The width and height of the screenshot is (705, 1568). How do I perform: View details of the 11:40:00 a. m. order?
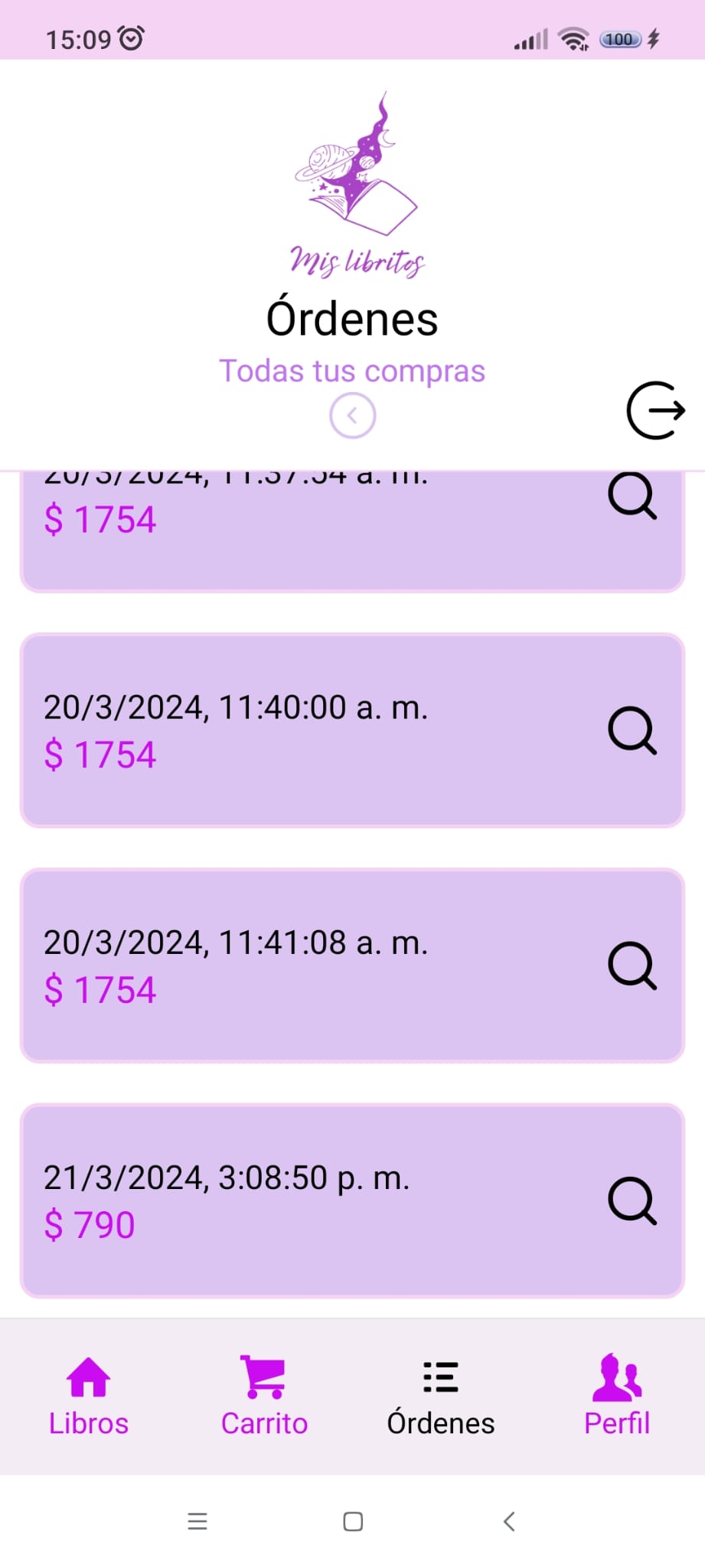[x=632, y=731]
